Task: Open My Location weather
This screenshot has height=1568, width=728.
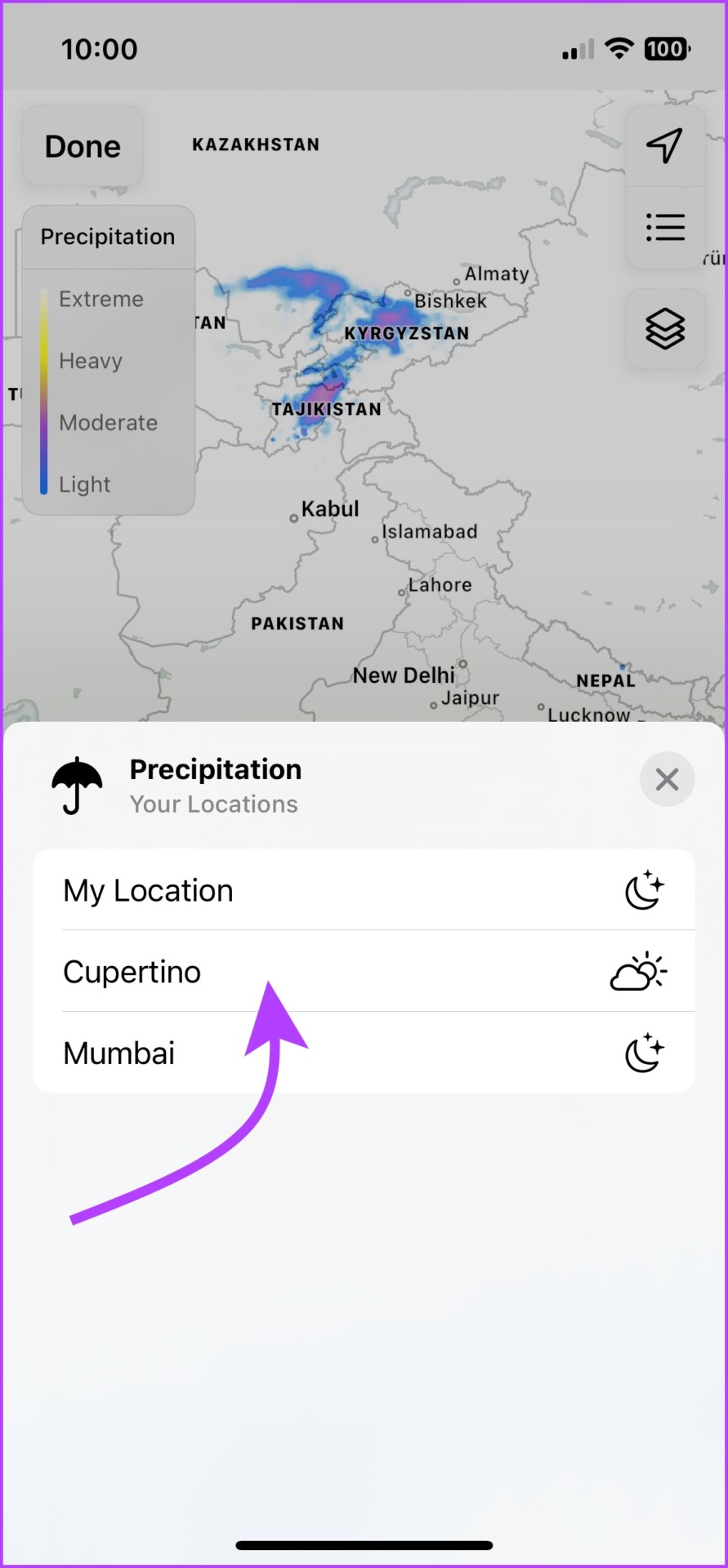Action: click(x=148, y=890)
